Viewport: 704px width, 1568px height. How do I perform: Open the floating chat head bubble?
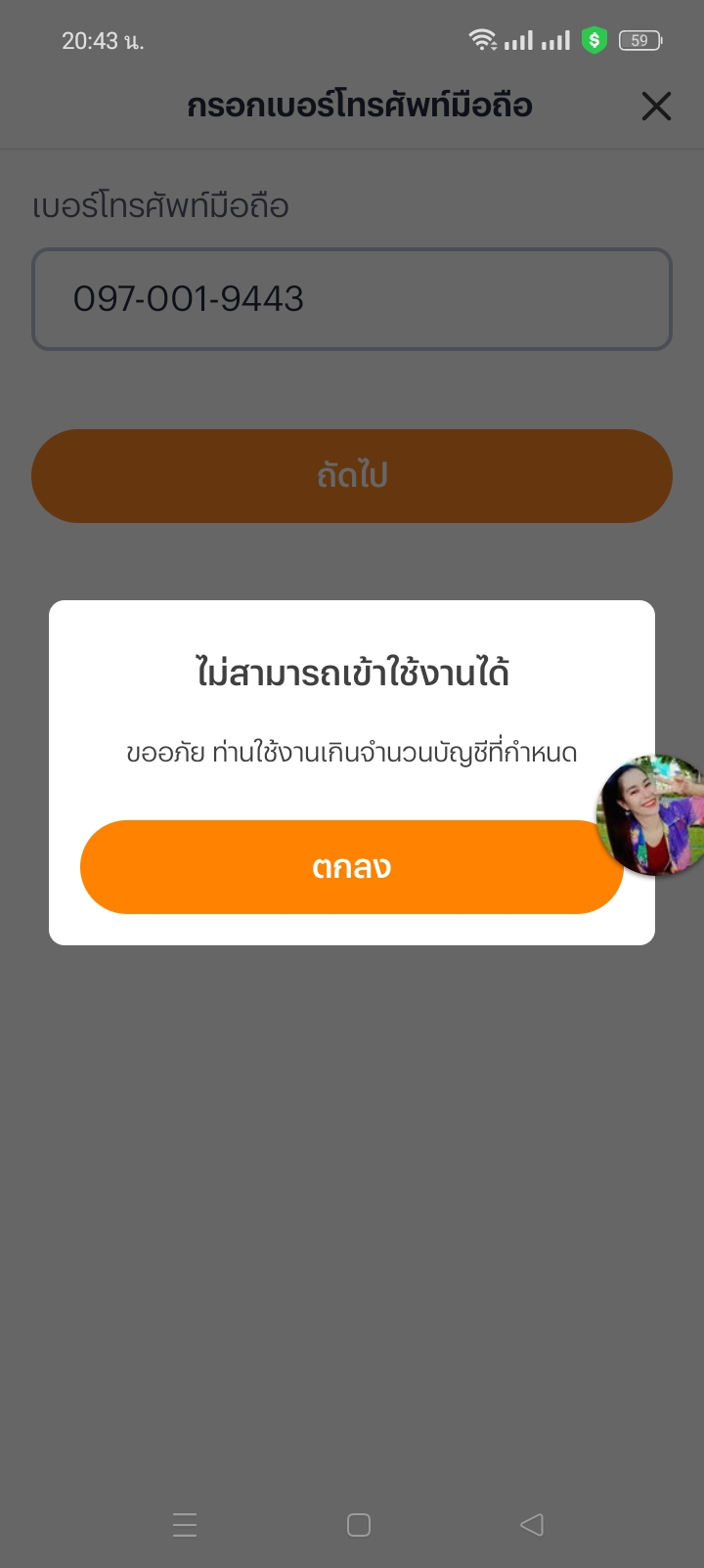pyautogui.click(x=649, y=815)
